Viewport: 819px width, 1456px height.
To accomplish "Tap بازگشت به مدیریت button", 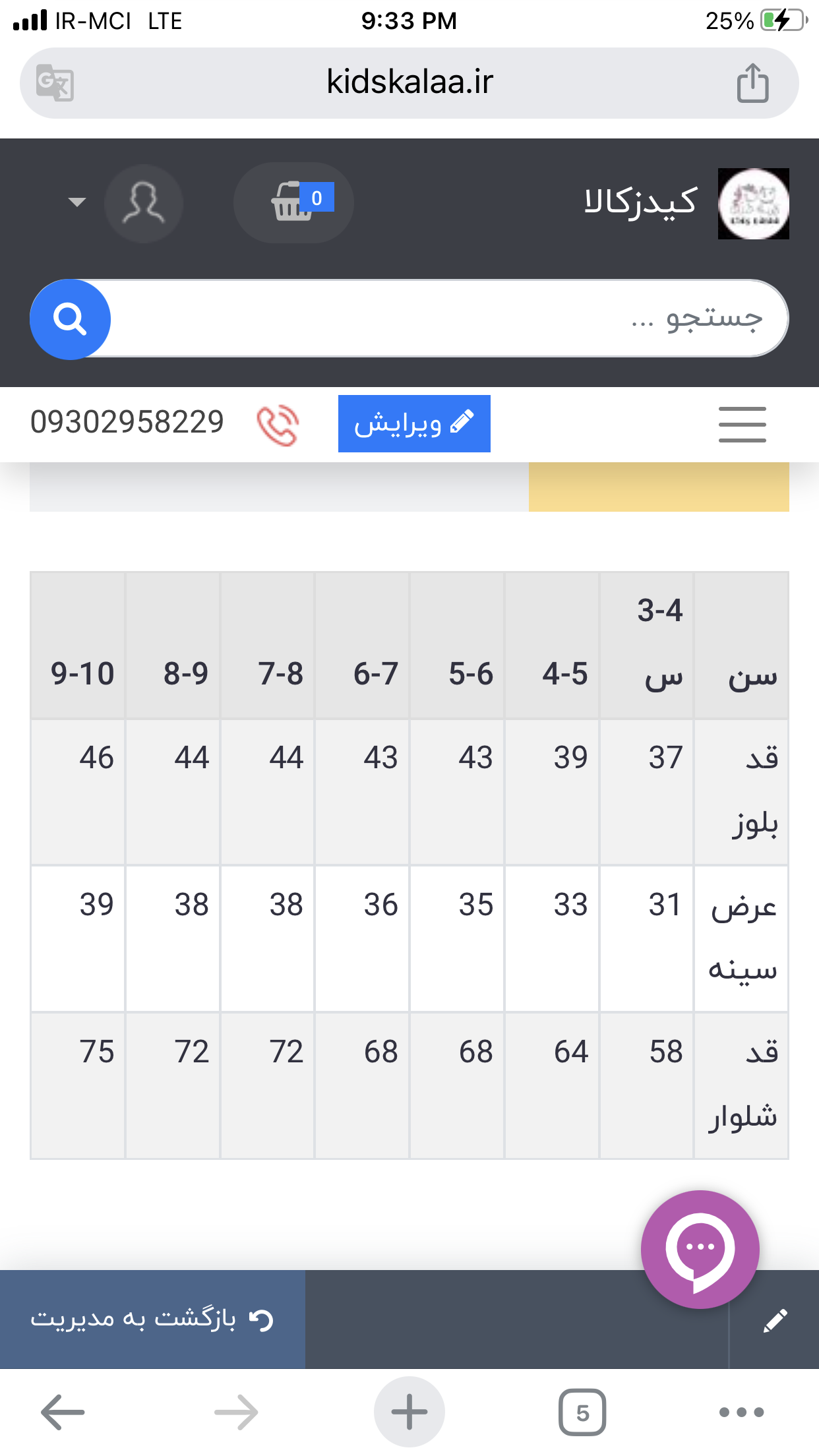I will [x=152, y=1319].
